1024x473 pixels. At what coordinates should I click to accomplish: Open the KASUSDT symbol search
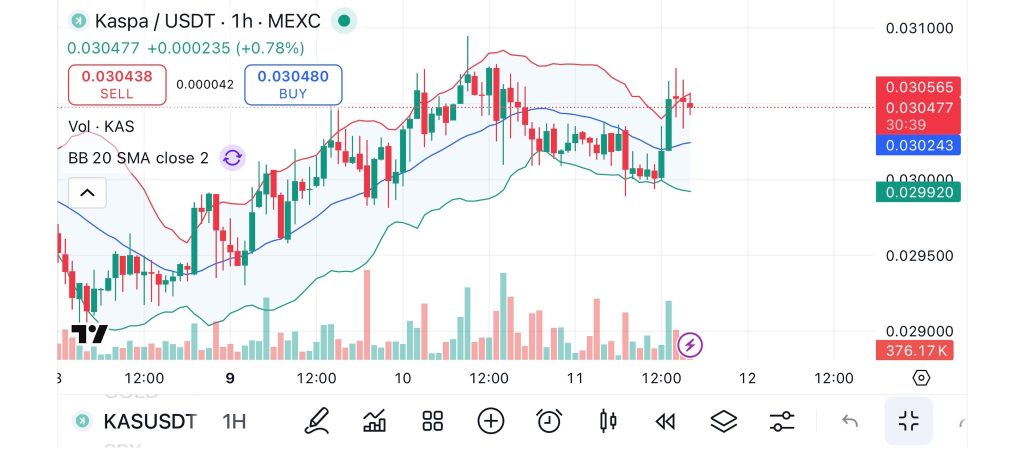[x=137, y=421]
